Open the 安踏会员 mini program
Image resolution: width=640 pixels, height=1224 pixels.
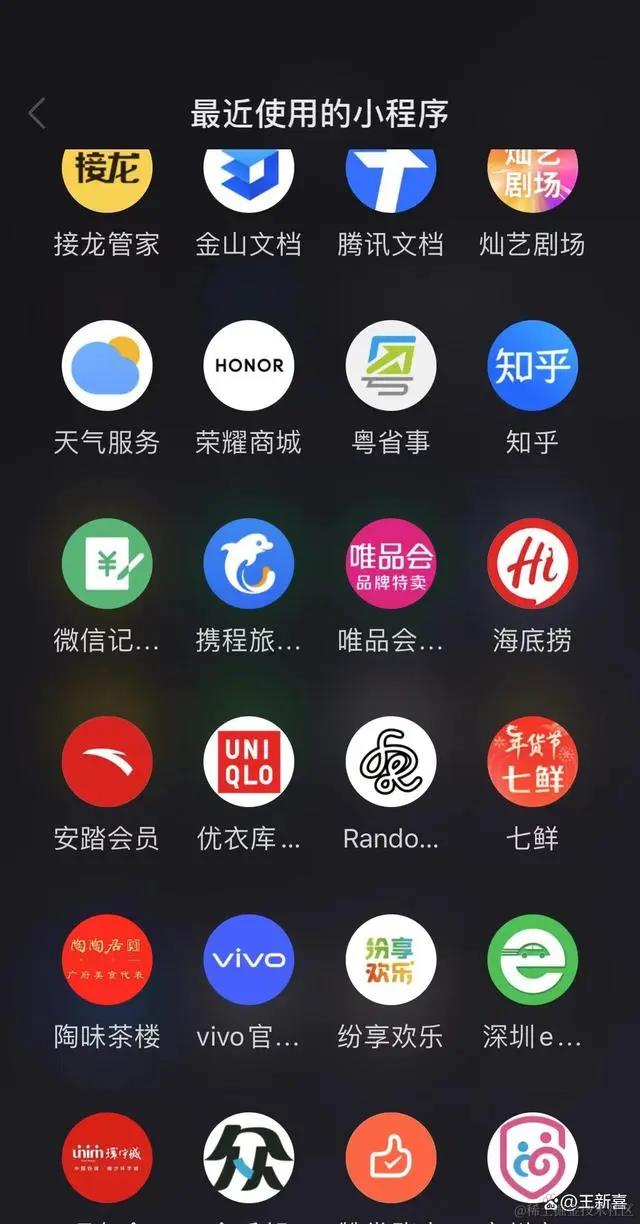[x=107, y=762]
